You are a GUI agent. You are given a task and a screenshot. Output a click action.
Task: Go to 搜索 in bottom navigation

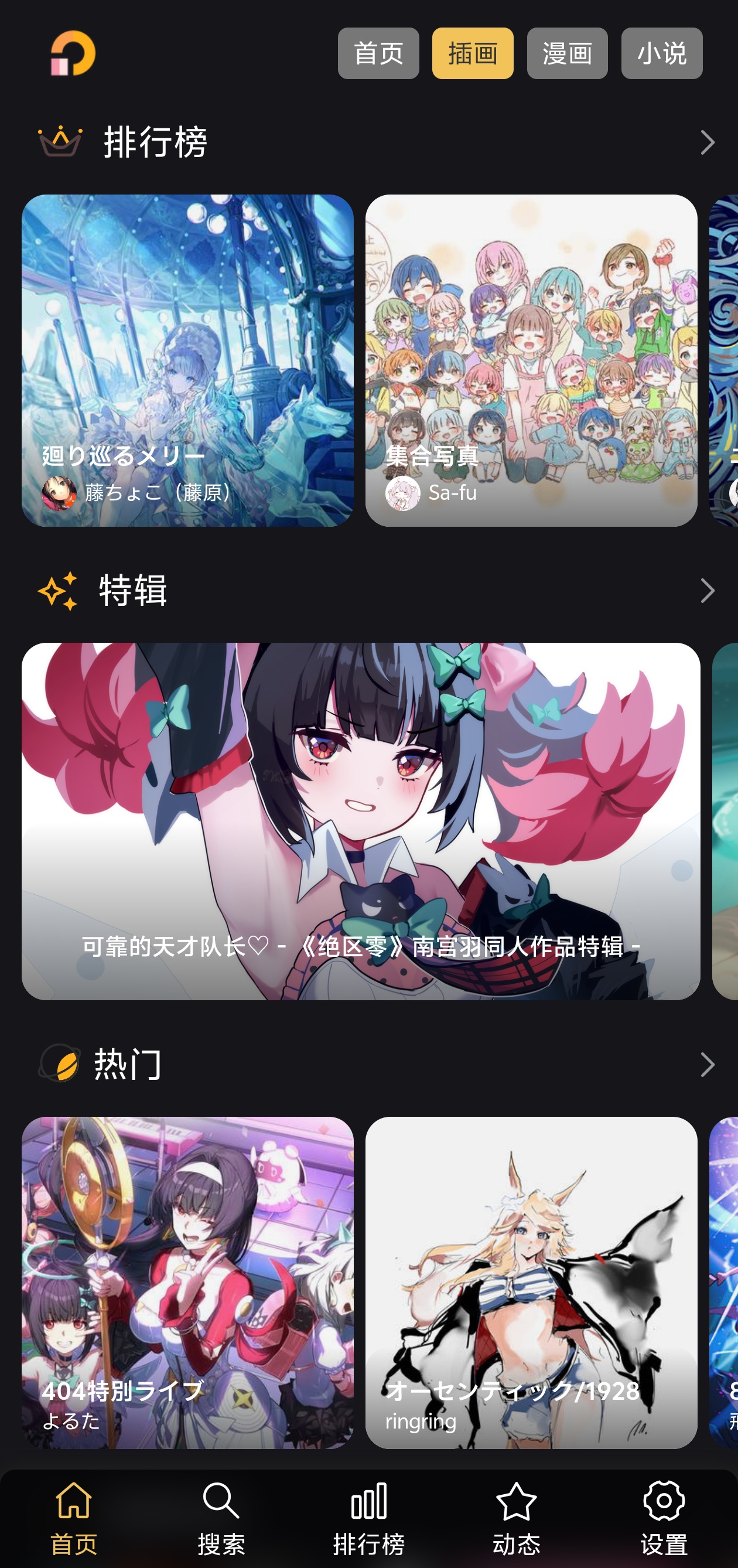221,1518
